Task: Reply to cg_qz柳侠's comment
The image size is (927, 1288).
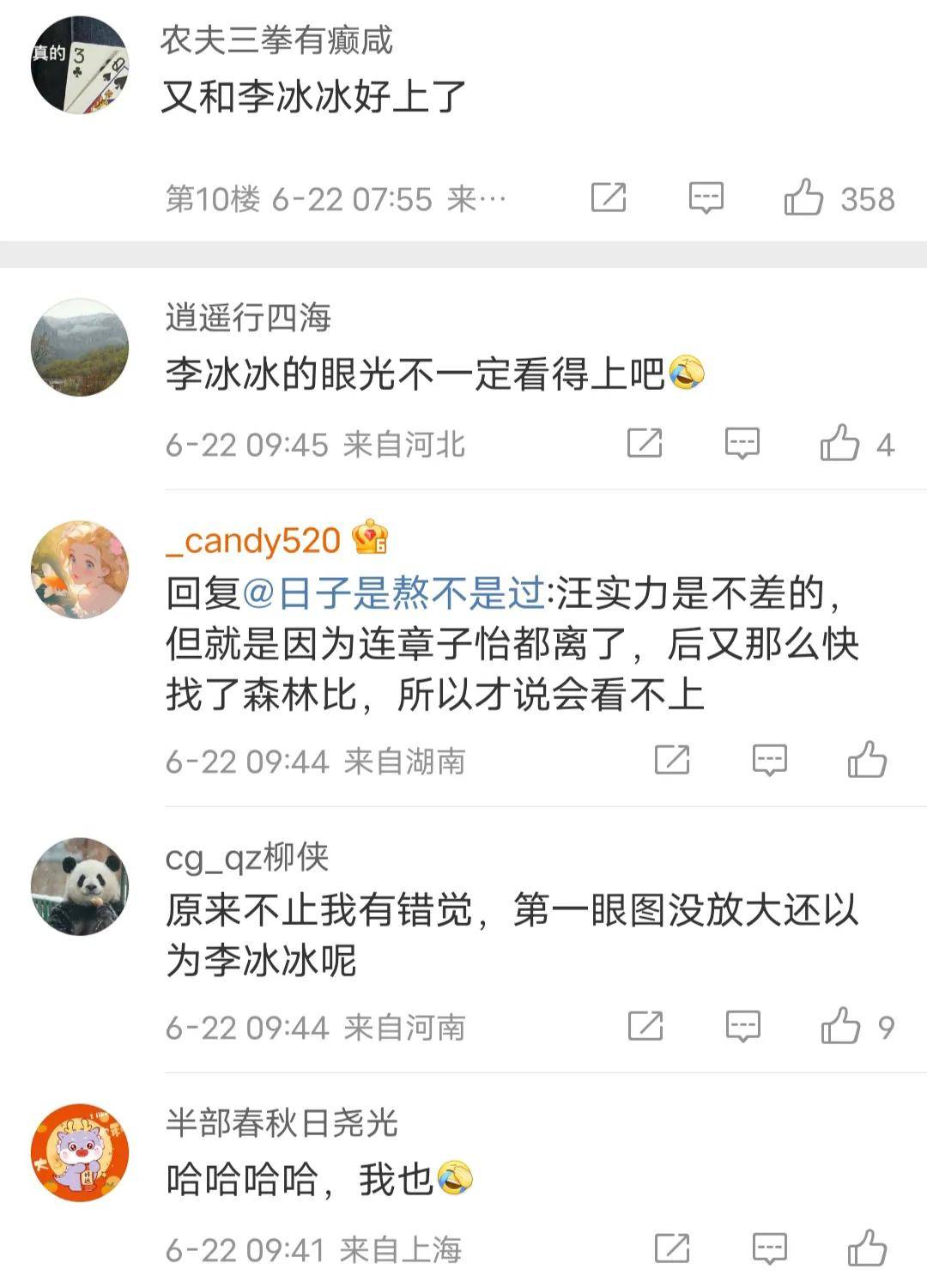Action: point(742,1025)
